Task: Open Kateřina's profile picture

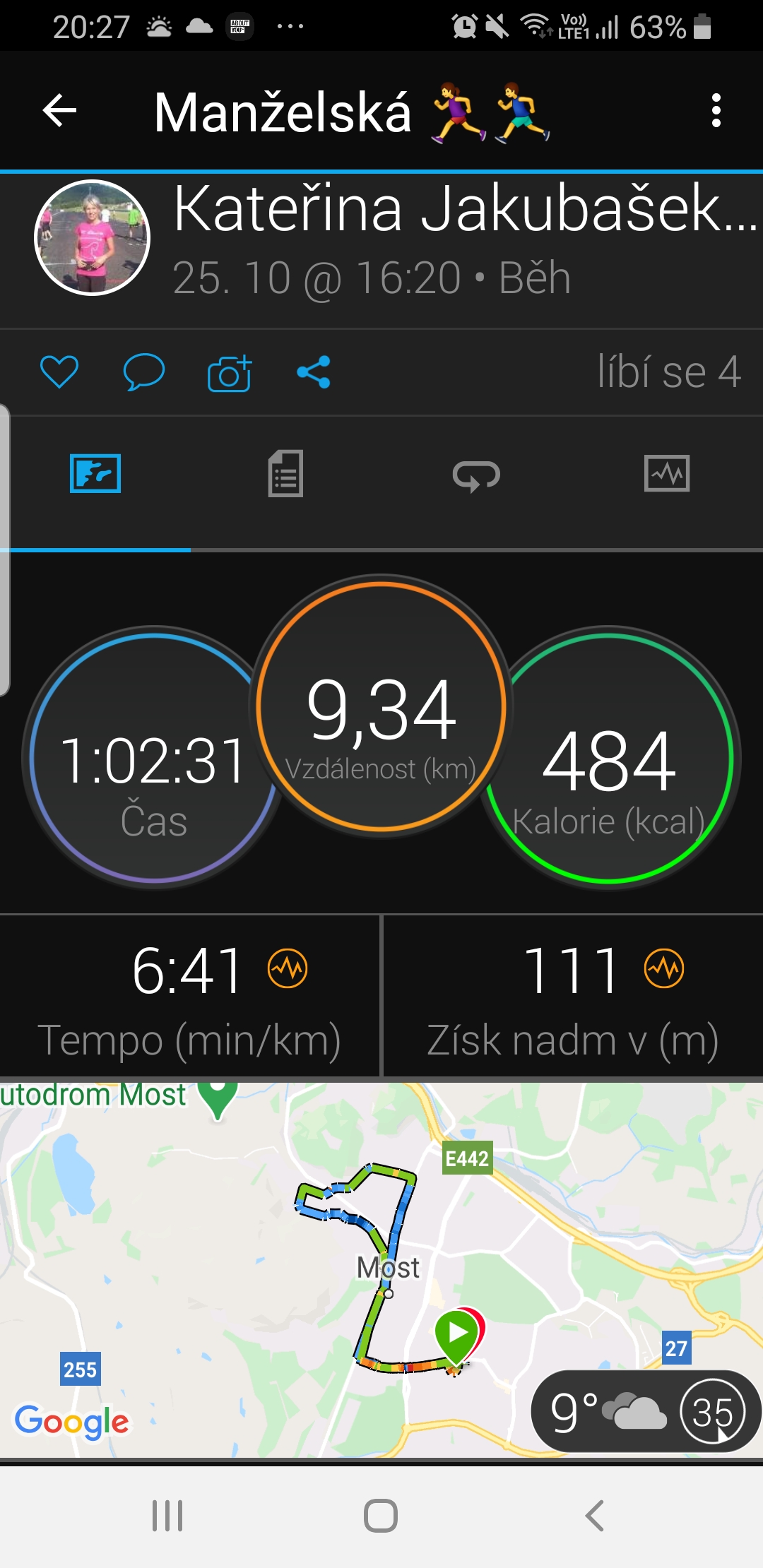Action: tap(92, 238)
